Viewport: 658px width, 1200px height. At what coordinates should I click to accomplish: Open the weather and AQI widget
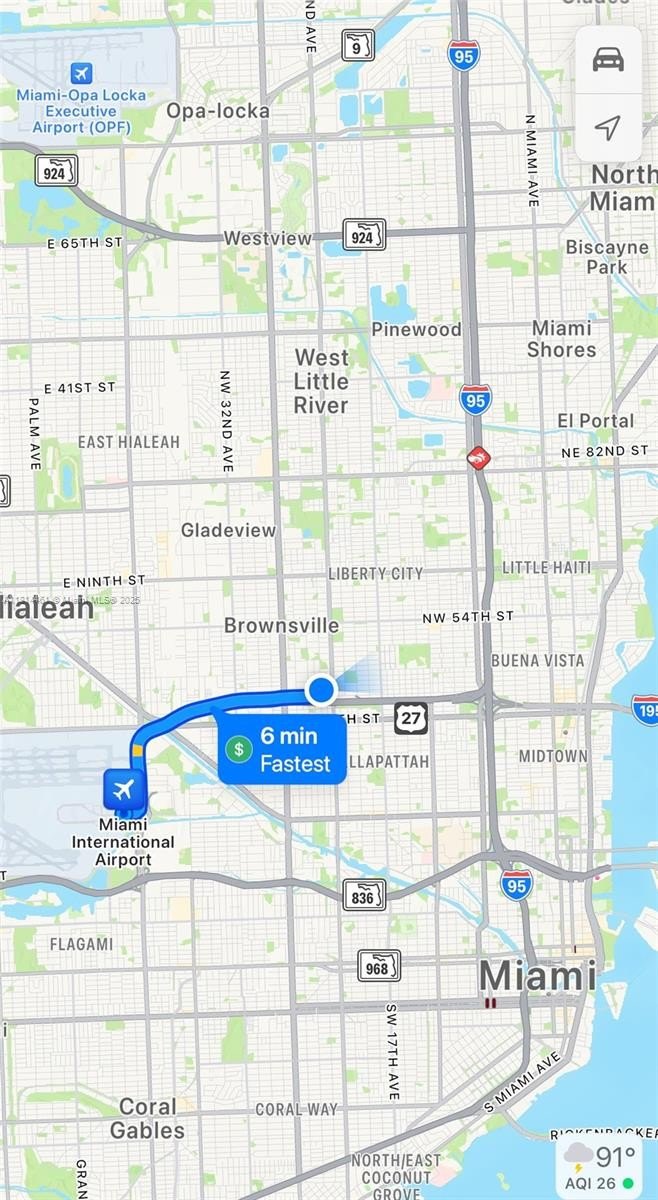[x=601, y=1167]
